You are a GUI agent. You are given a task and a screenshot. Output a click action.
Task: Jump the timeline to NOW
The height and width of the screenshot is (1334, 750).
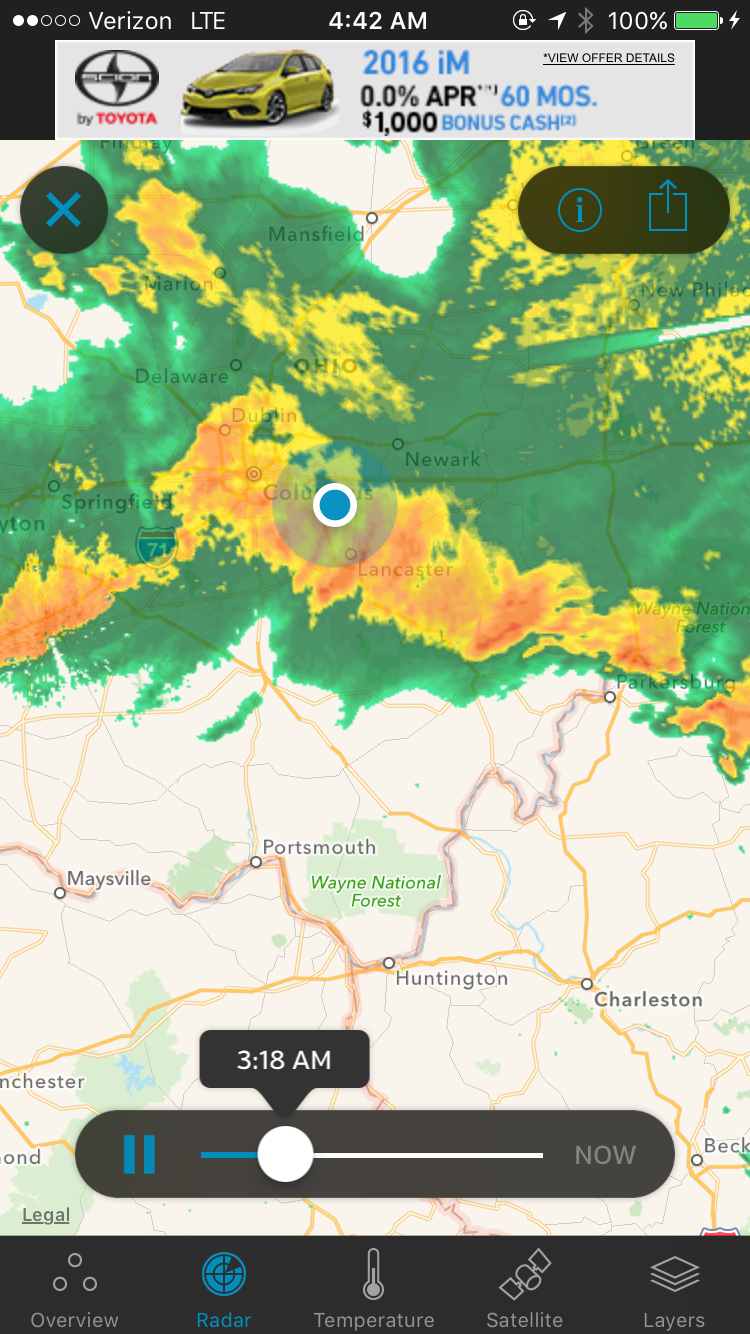(604, 1155)
